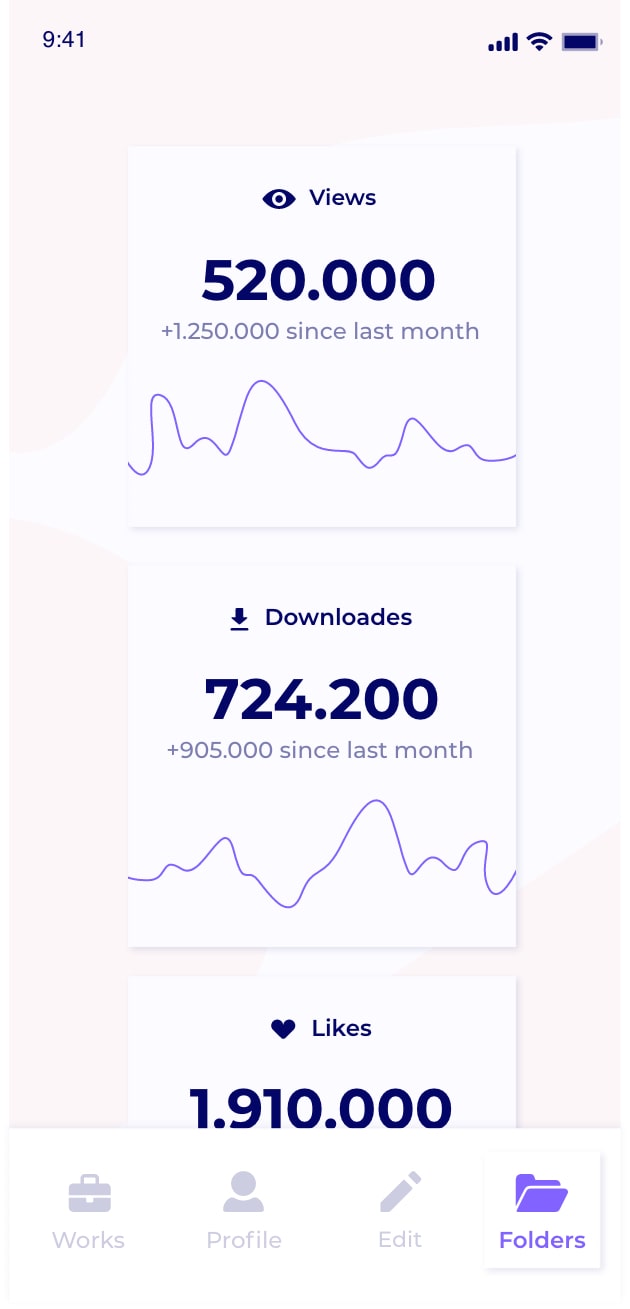Select the Folders tab
630x1309 pixels.
(542, 1212)
